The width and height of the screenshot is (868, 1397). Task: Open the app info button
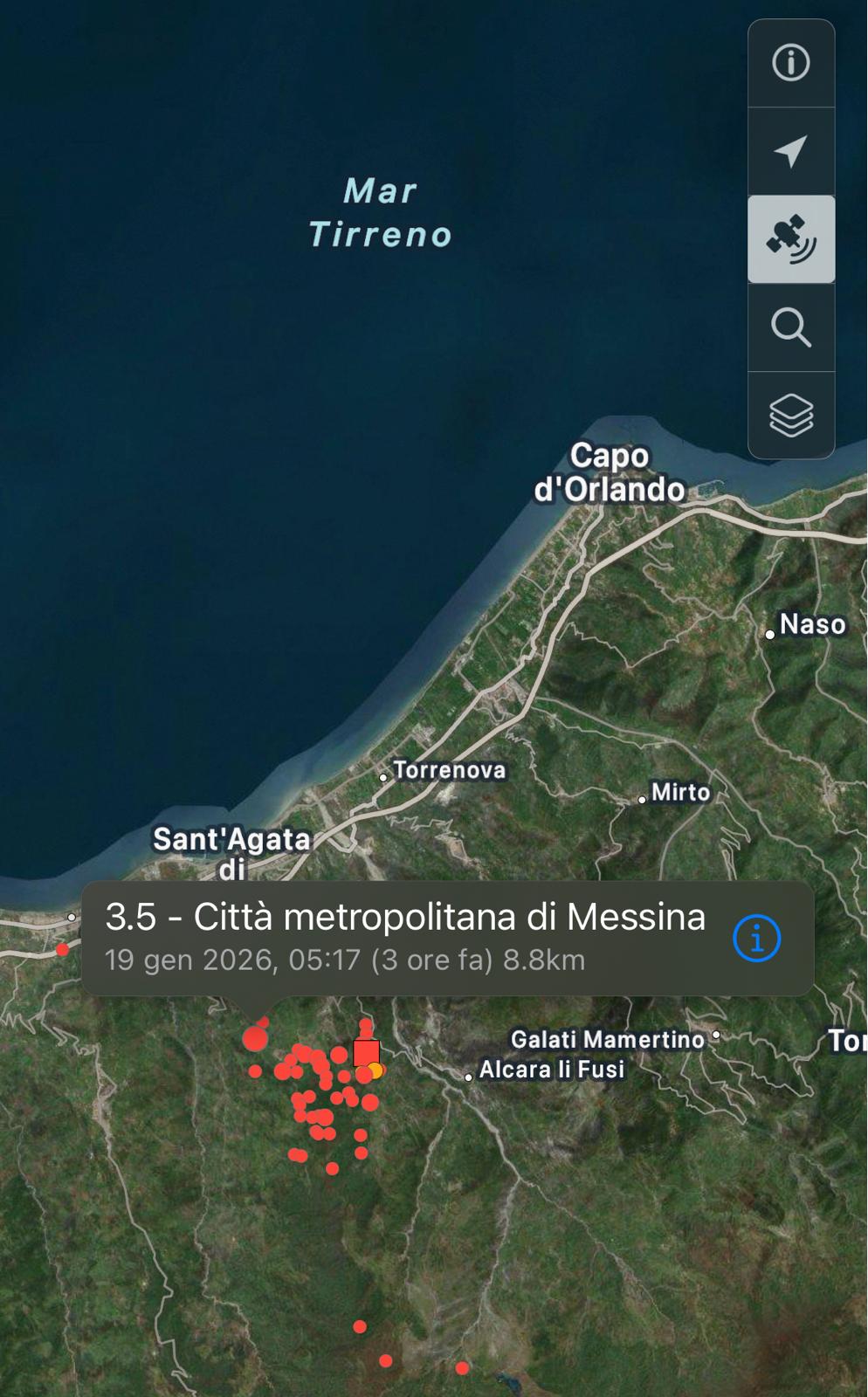(x=791, y=64)
